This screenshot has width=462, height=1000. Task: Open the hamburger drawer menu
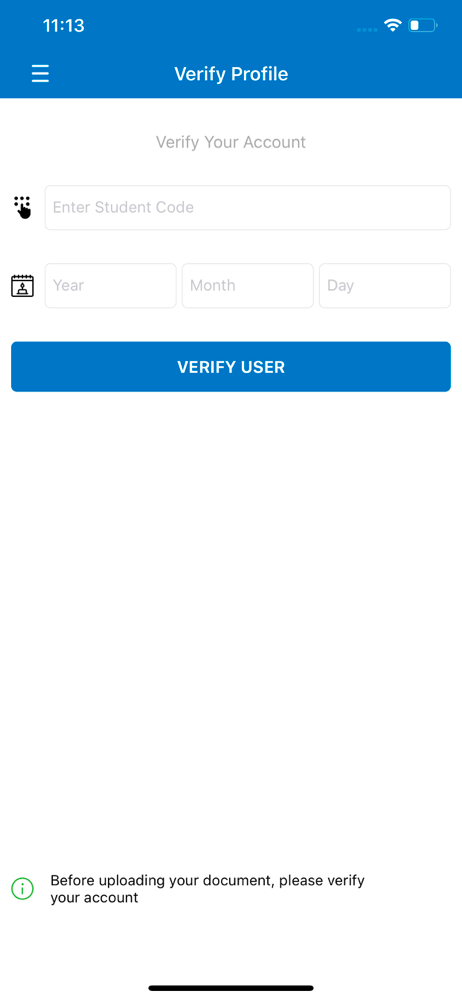tap(40, 74)
